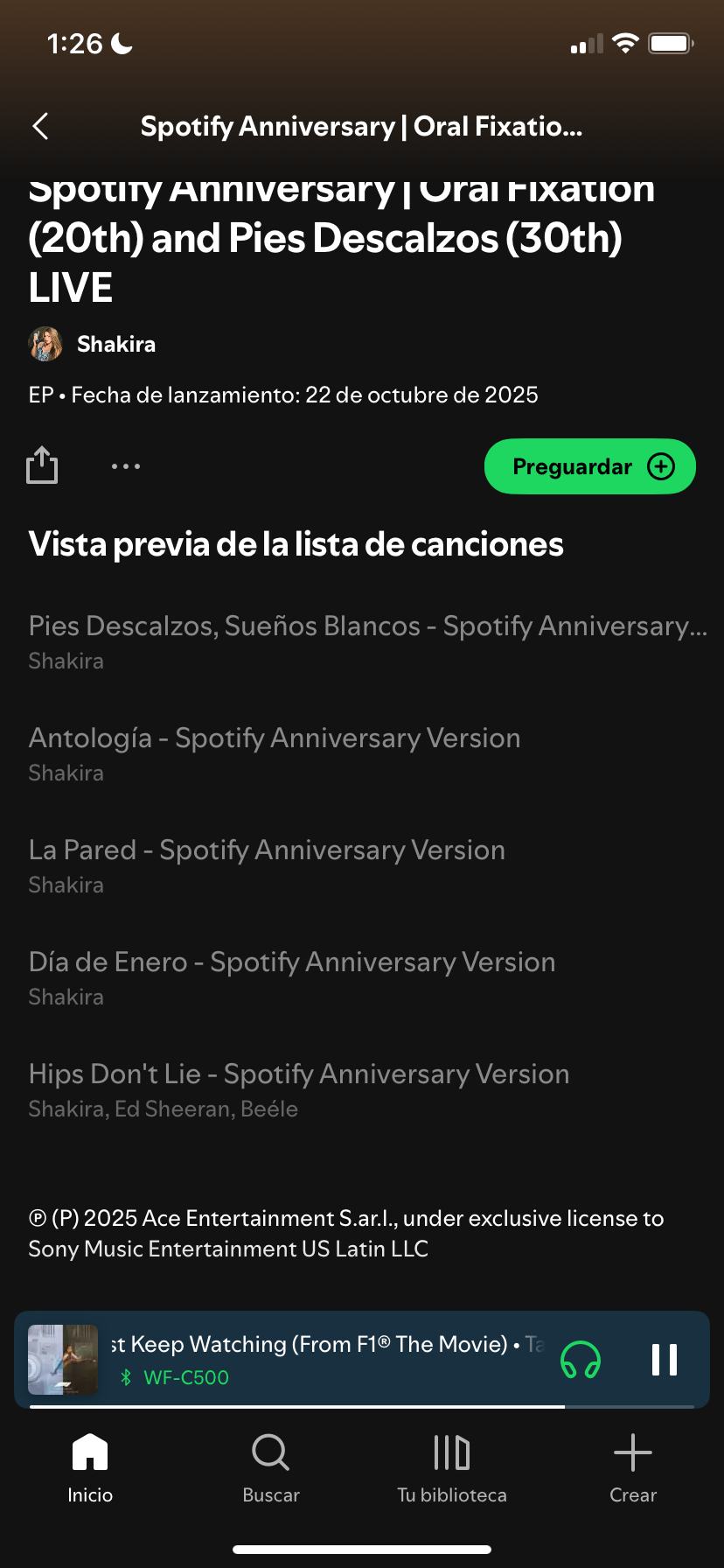
Task: Open the Crear tab
Action: [633, 1467]
